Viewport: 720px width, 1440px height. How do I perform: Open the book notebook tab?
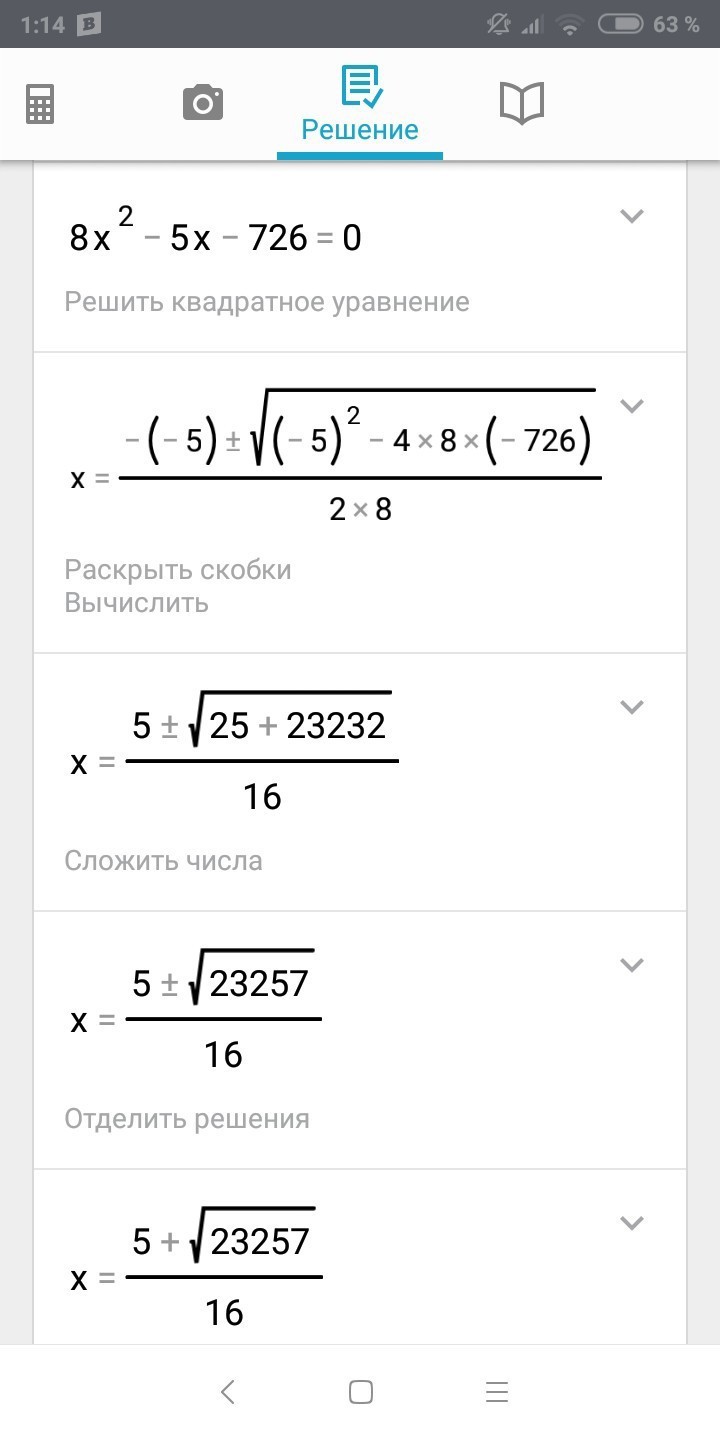(x=521, y=103)
